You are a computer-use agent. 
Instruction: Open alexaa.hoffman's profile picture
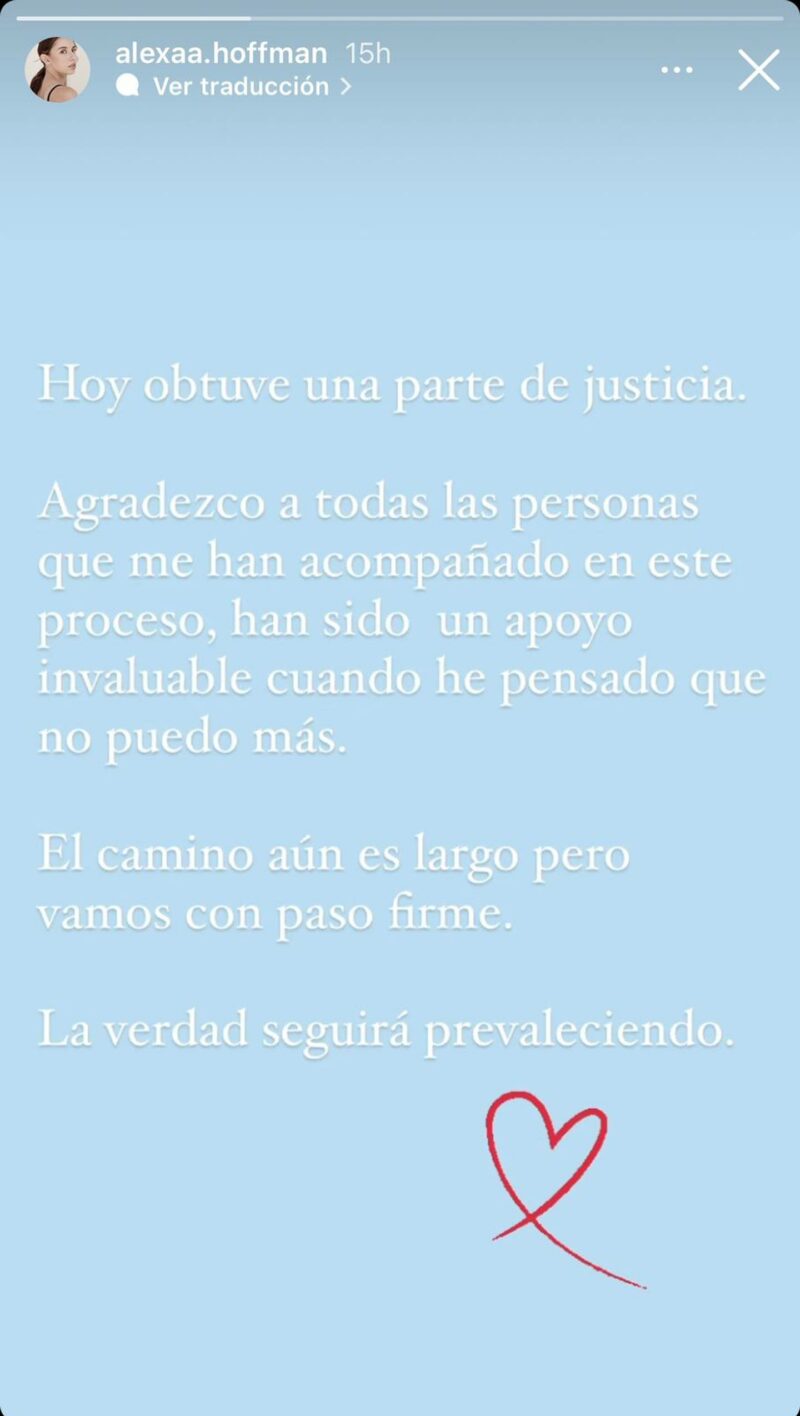(57, 70)
